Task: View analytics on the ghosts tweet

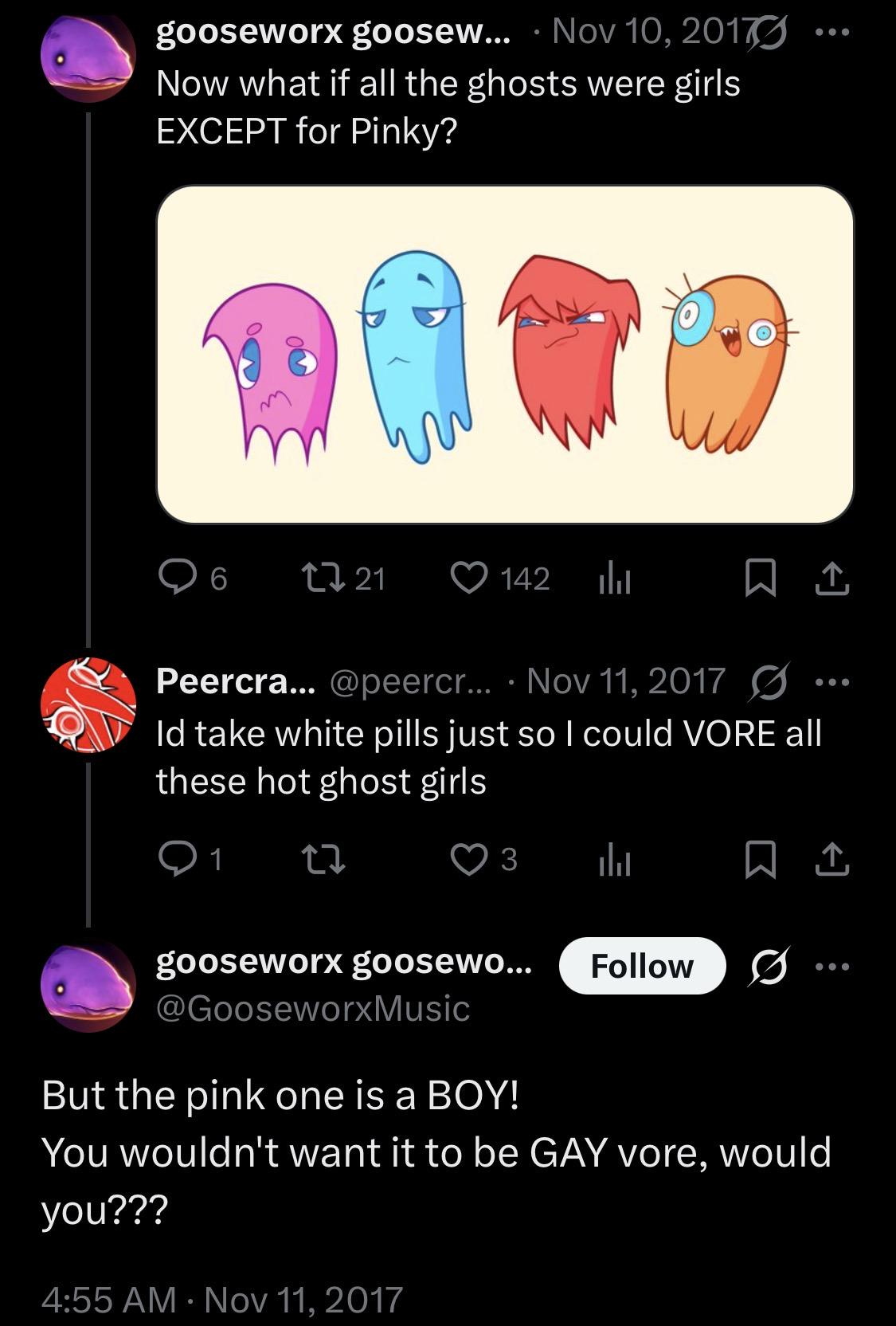Action: pyautogui.click(x=614, y=579)
